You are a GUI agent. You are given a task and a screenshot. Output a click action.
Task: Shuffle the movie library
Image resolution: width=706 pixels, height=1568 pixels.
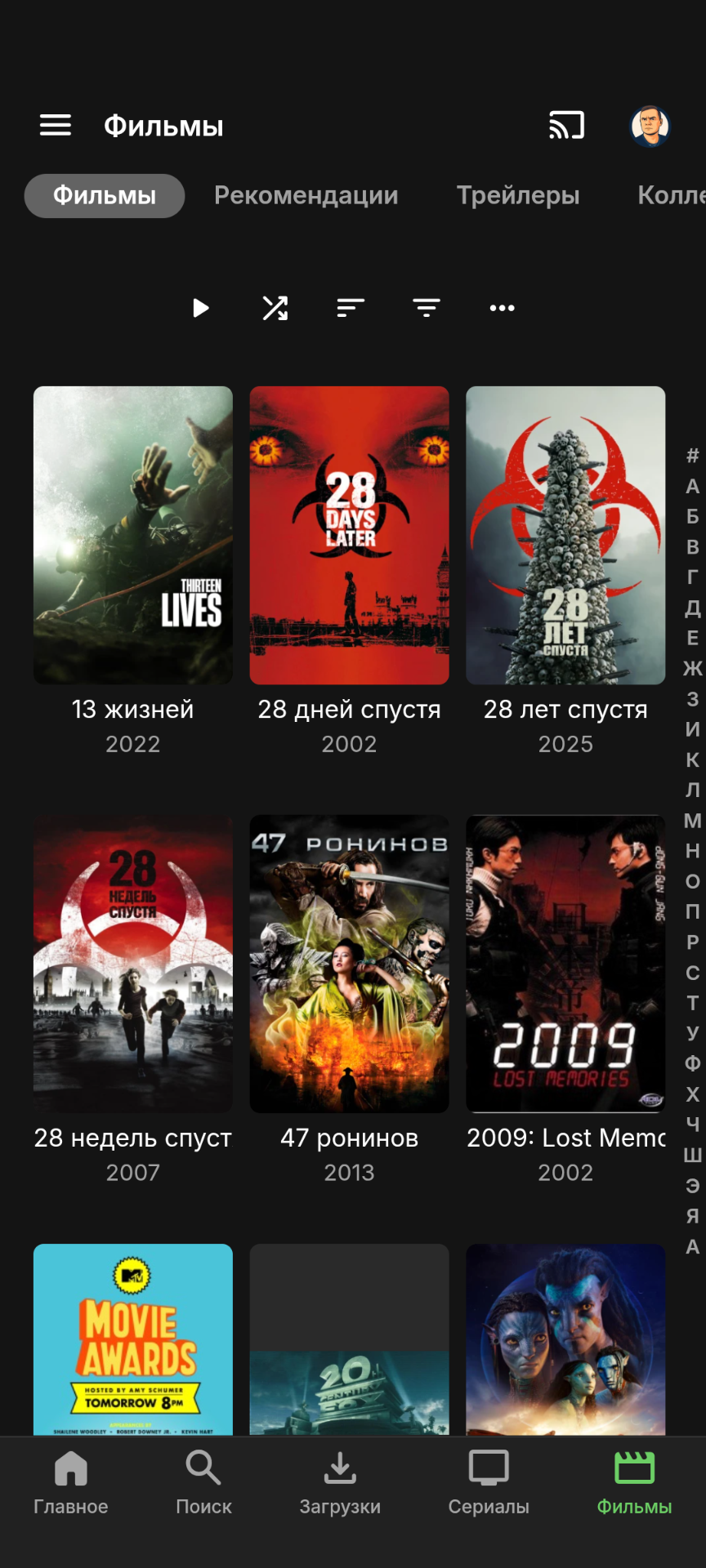[275, 308]
